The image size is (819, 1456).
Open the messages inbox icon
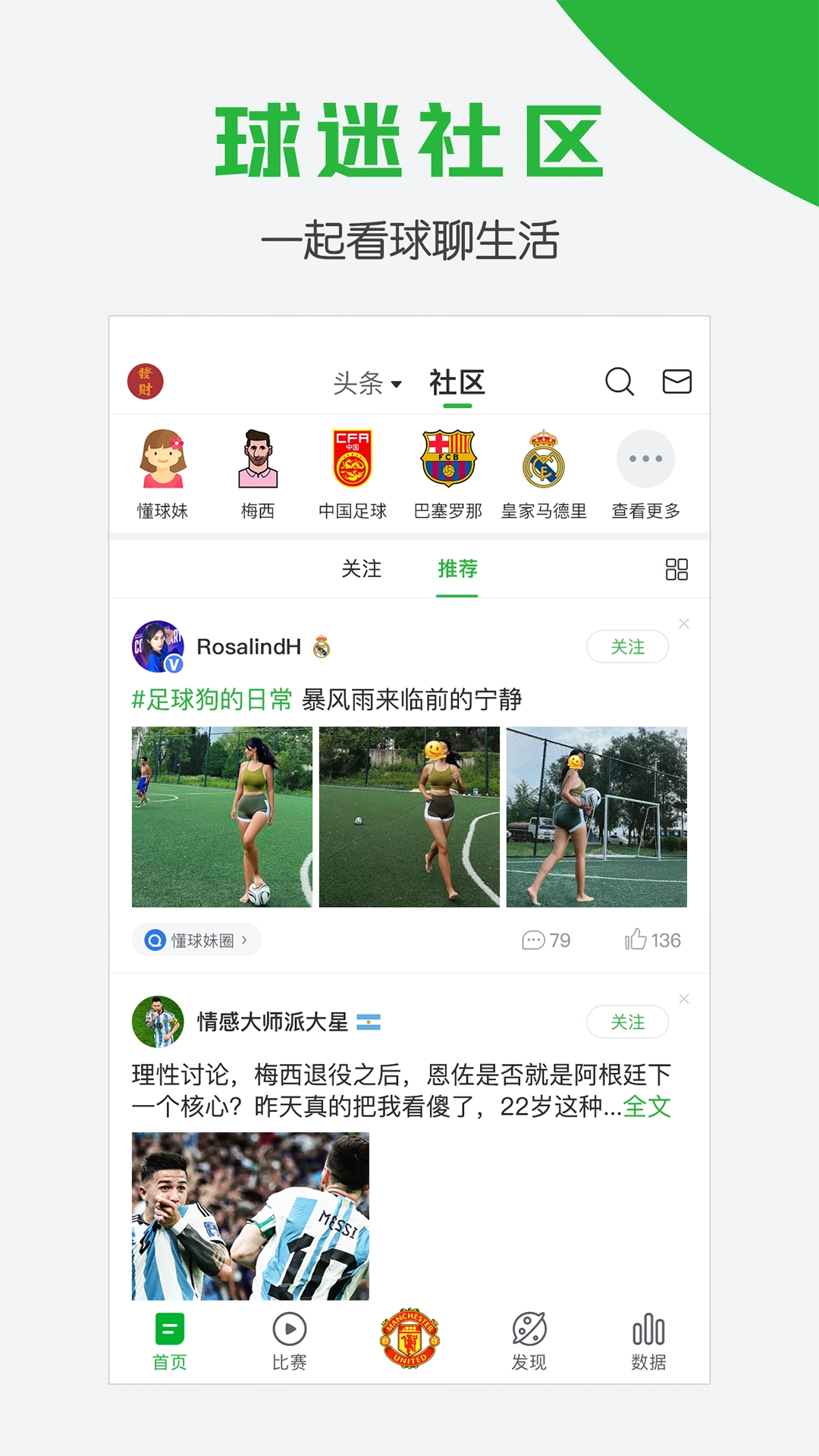pos(678,382)
